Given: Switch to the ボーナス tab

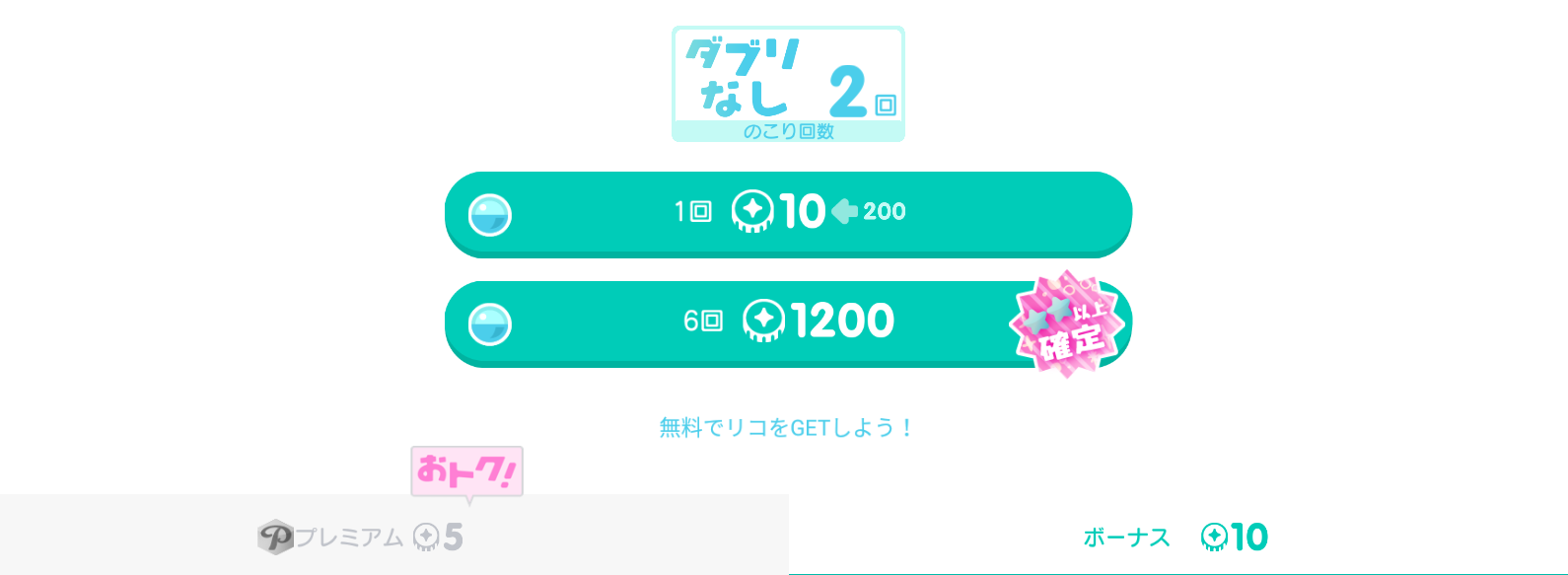Looking at the screenshot, I should 1177,536.
